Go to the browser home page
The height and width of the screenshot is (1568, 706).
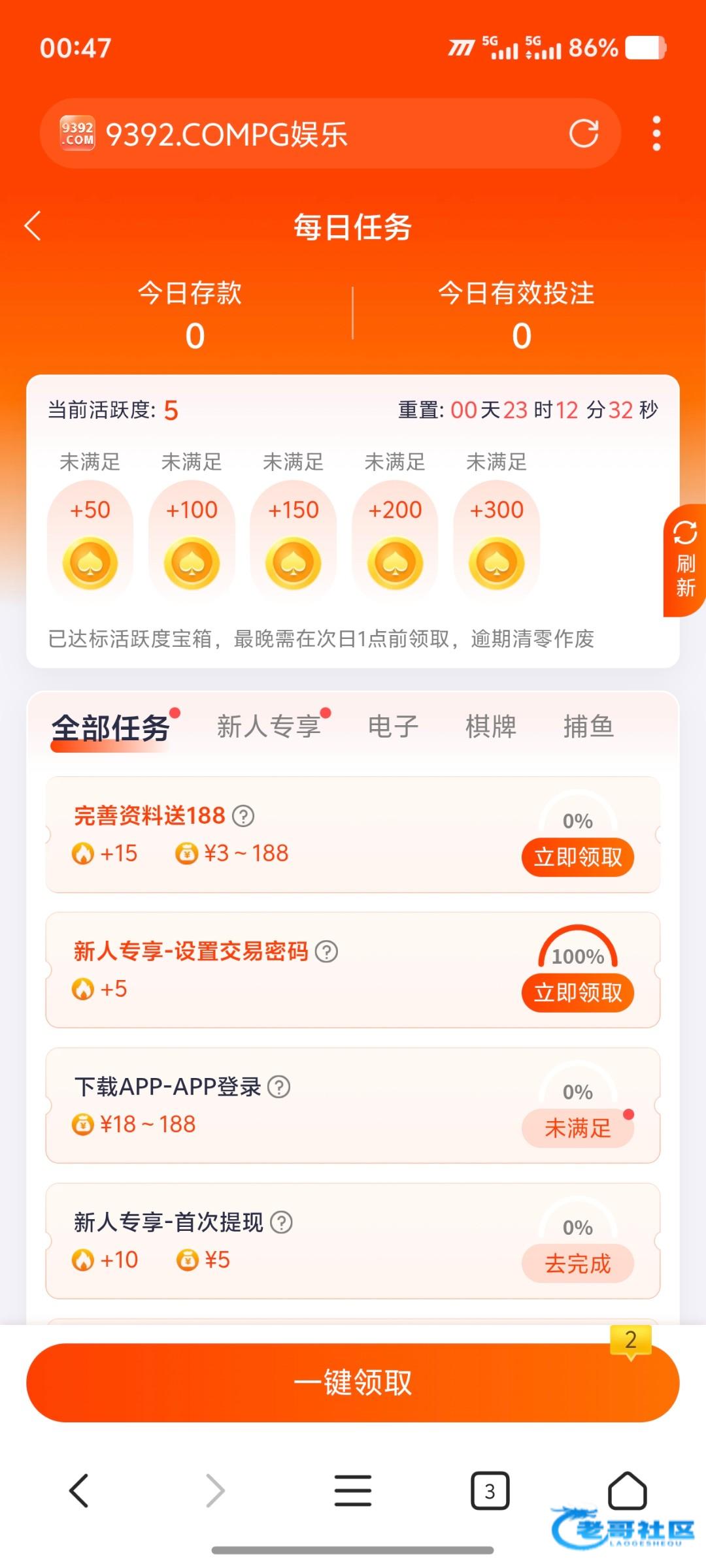click(627, 1492)
